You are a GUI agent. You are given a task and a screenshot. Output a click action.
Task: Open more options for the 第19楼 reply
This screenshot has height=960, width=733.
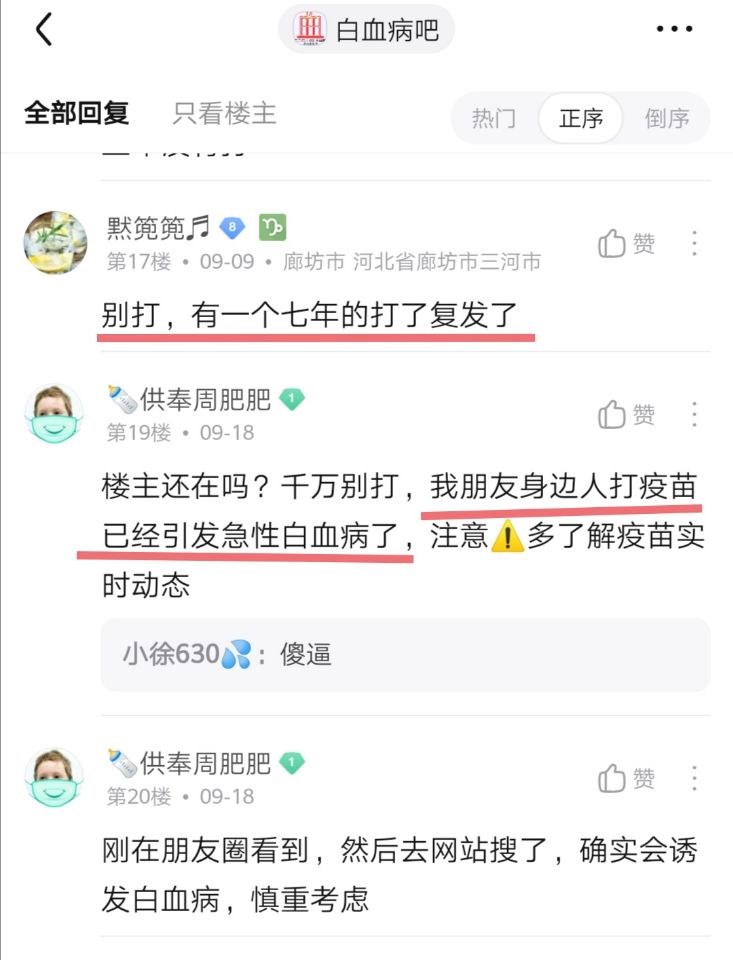coord(695,414)
